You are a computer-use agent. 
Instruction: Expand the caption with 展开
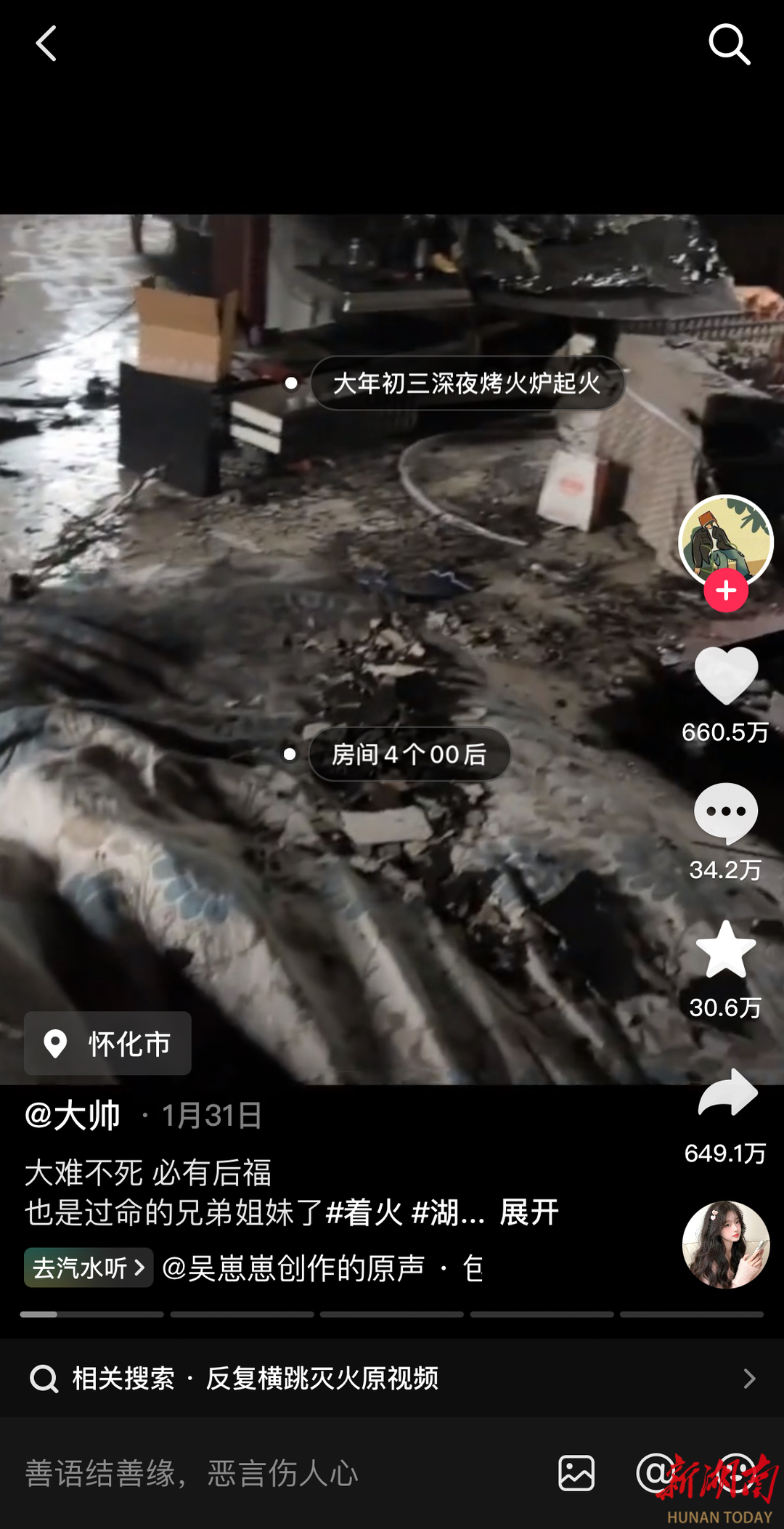click(x=529, y=1212)
